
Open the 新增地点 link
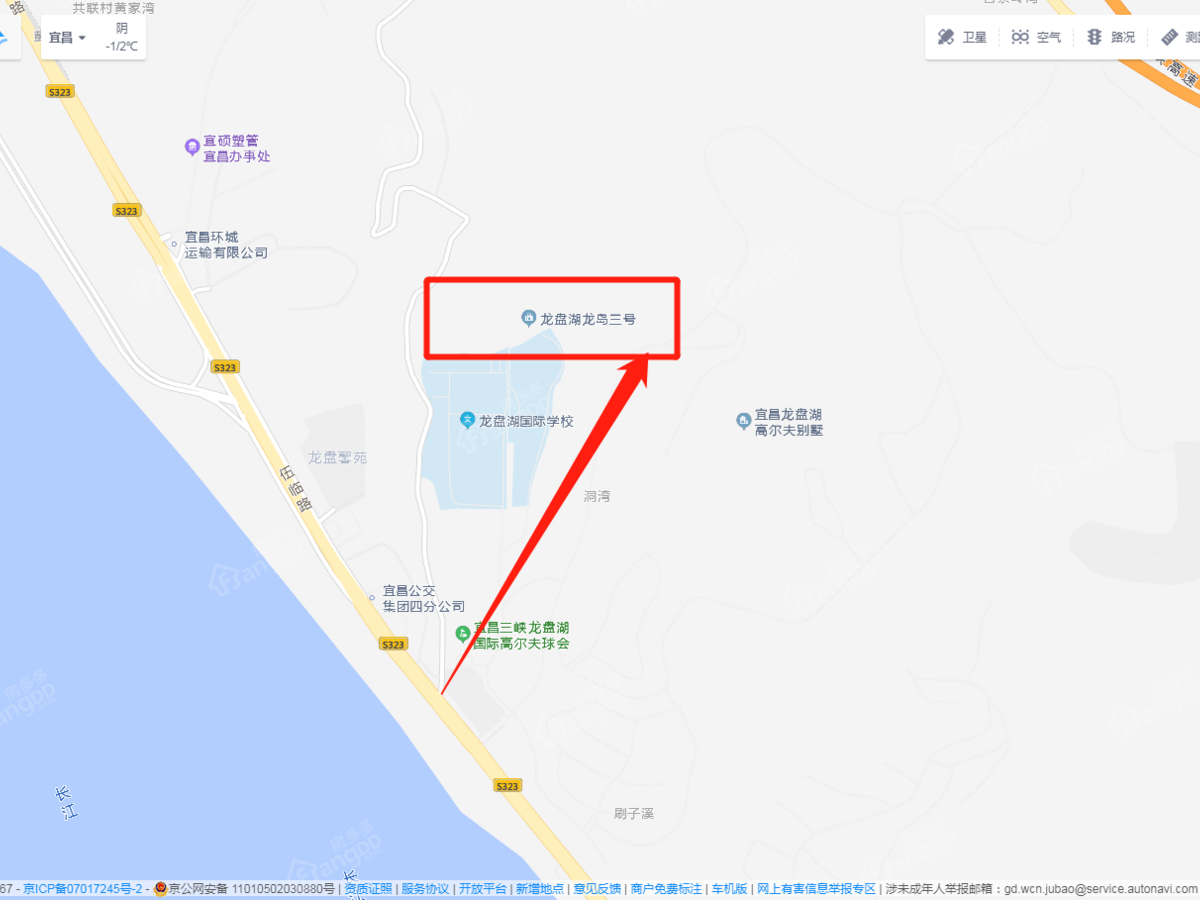tap(540, 888)
